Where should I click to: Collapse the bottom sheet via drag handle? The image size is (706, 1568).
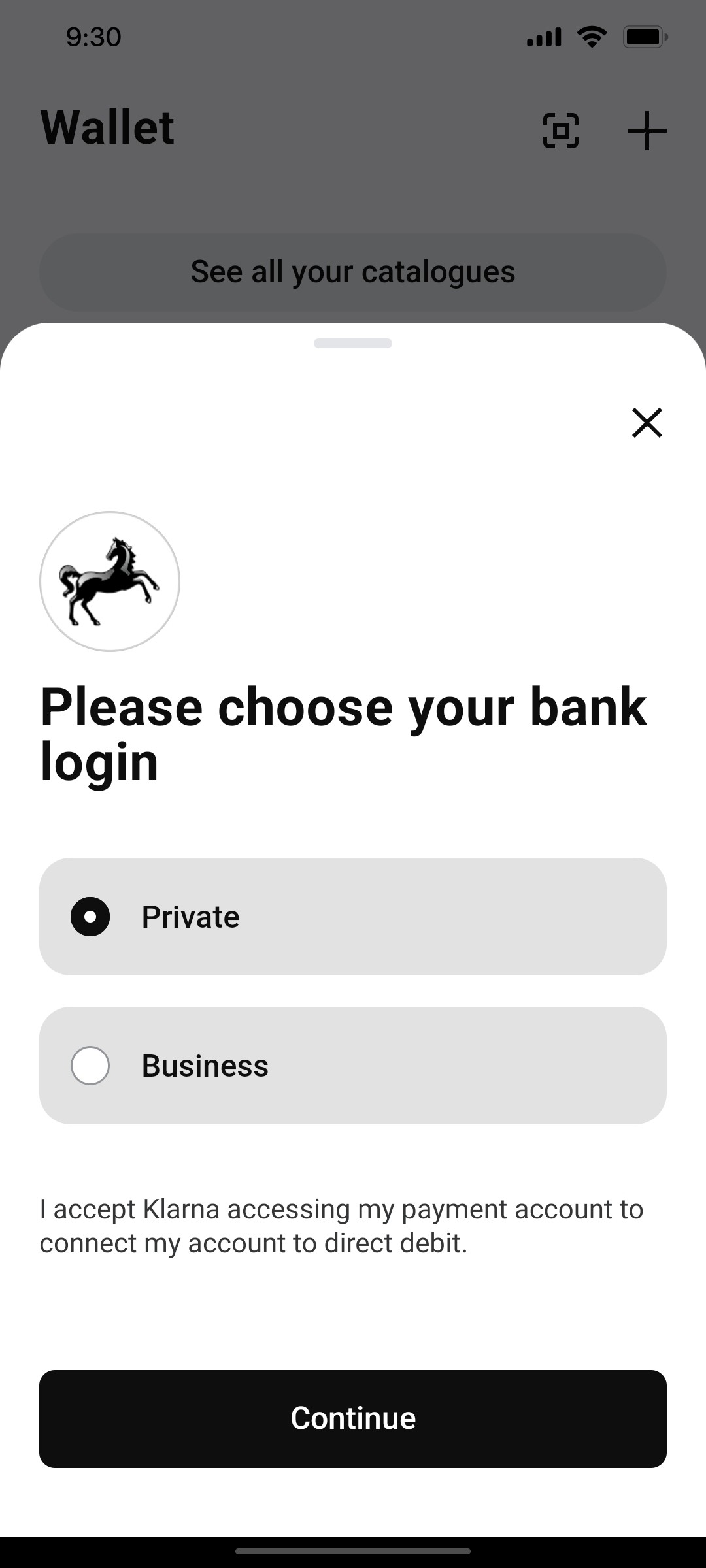(x=353, y=342)
